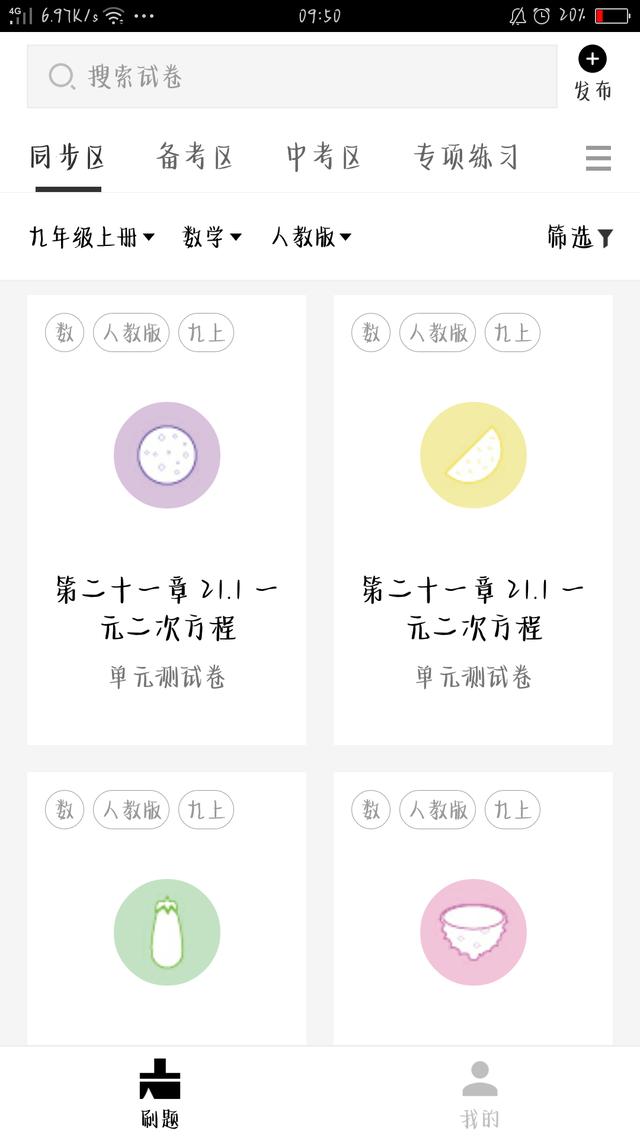
Task: Switch to the 备考区 tab
Action: pyautogui.click(x=194, y=157)
